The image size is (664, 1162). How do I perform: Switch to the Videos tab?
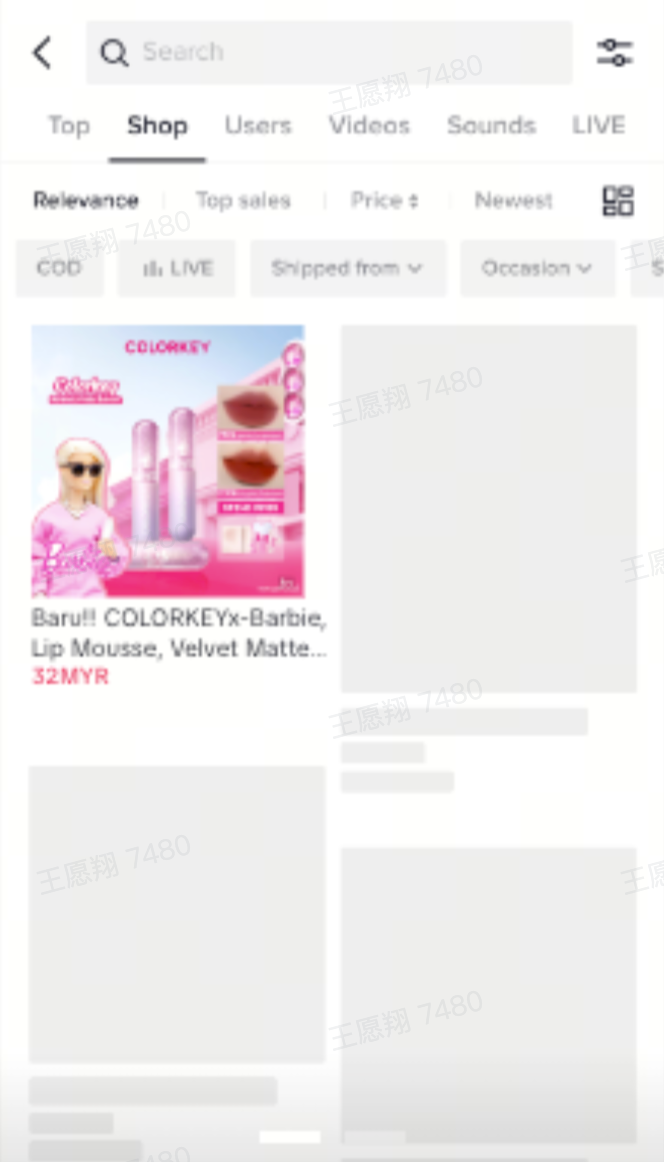click(369, 126)
